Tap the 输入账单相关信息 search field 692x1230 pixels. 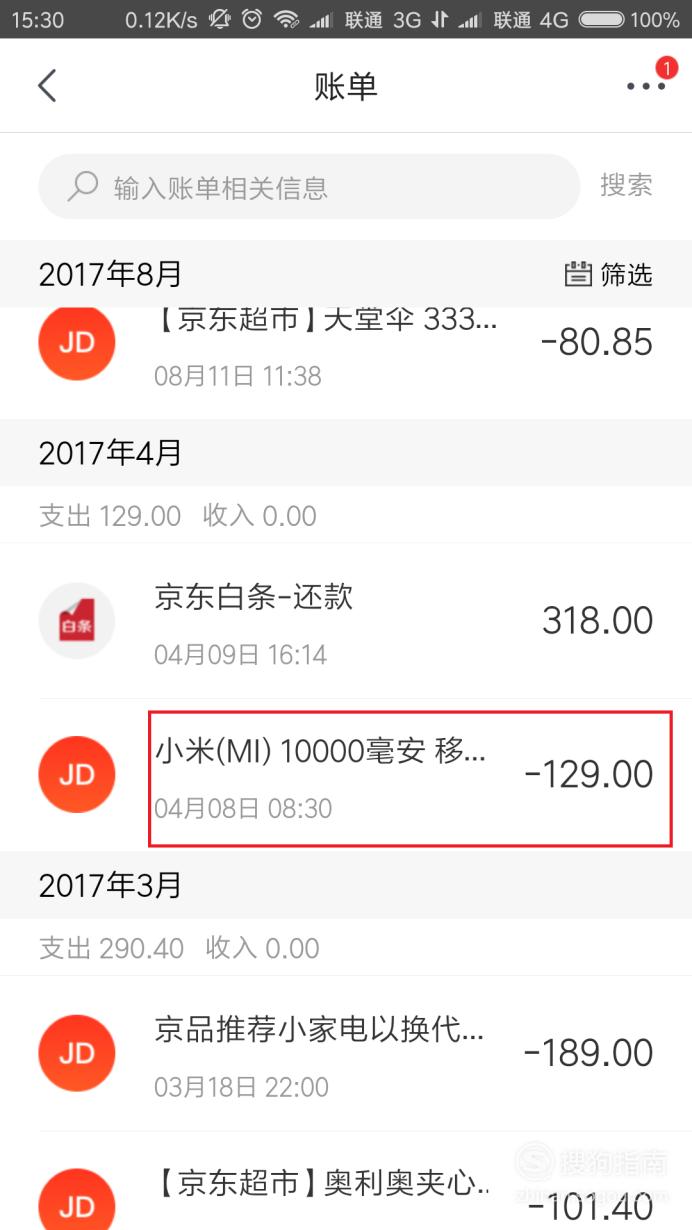point(309,187)
